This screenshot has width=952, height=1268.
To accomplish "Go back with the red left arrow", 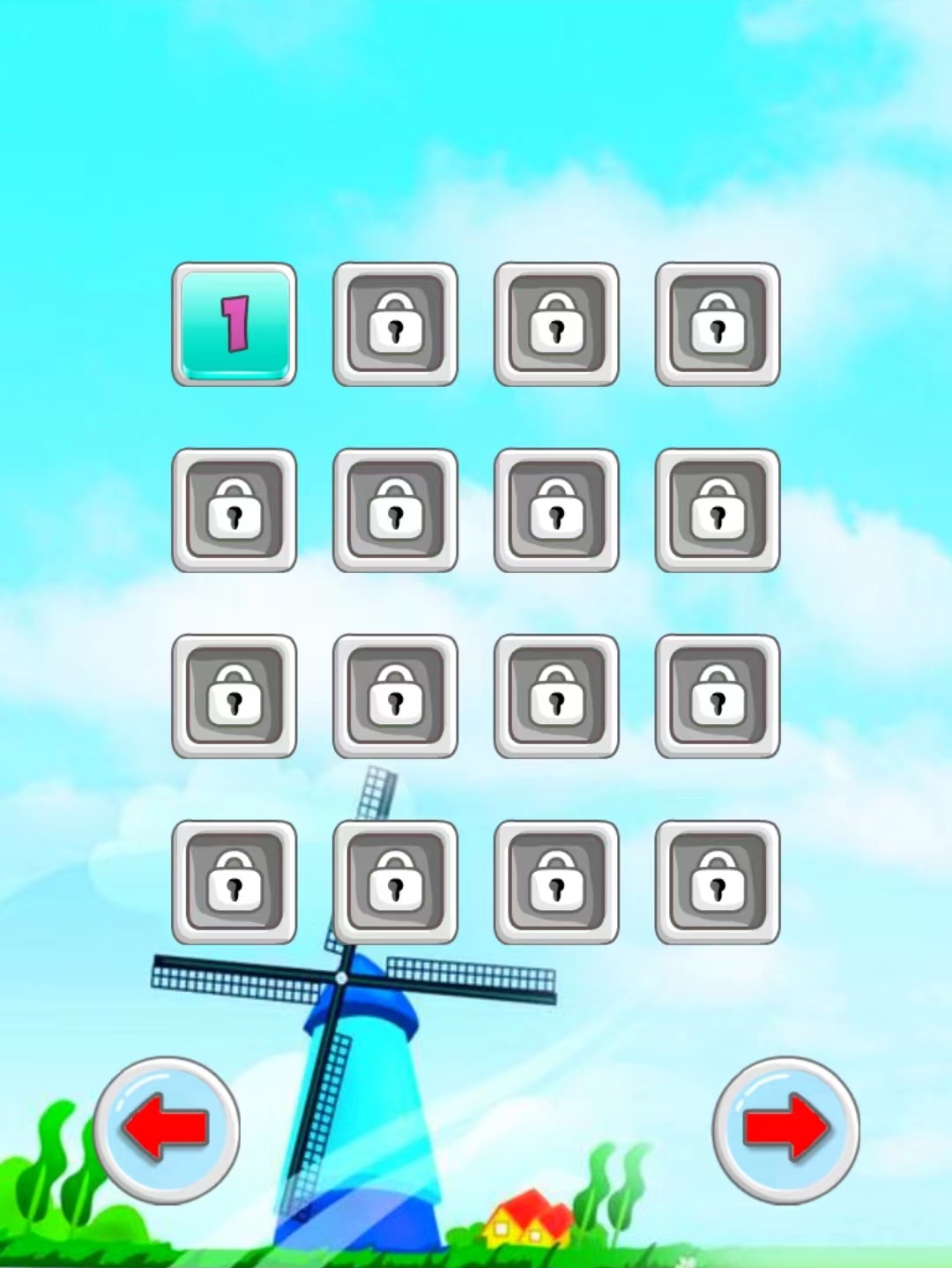I will coord(167,1129).
